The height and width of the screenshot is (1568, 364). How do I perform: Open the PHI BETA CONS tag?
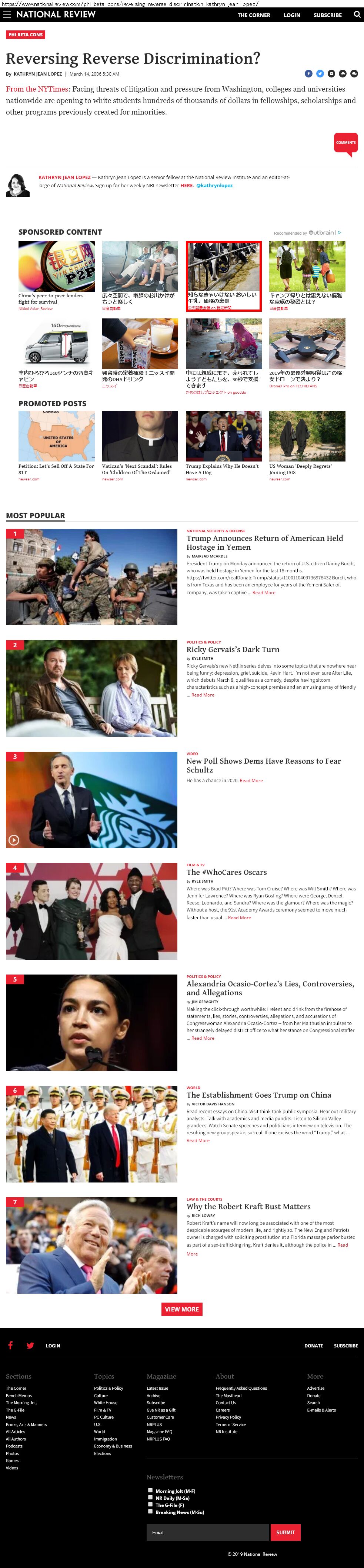pos(26,35)
